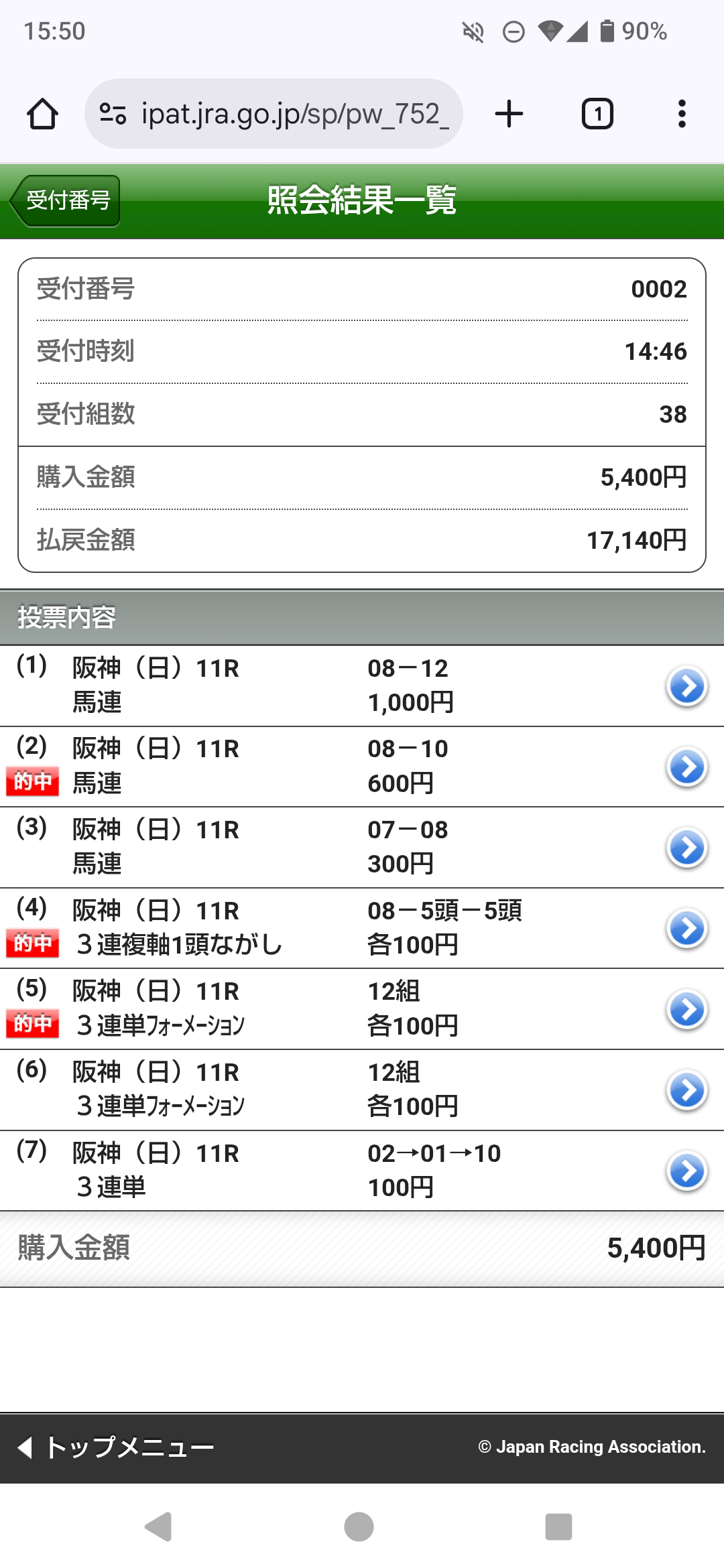Tap the system back button

pyautogui.click(x=159, y=1527)
